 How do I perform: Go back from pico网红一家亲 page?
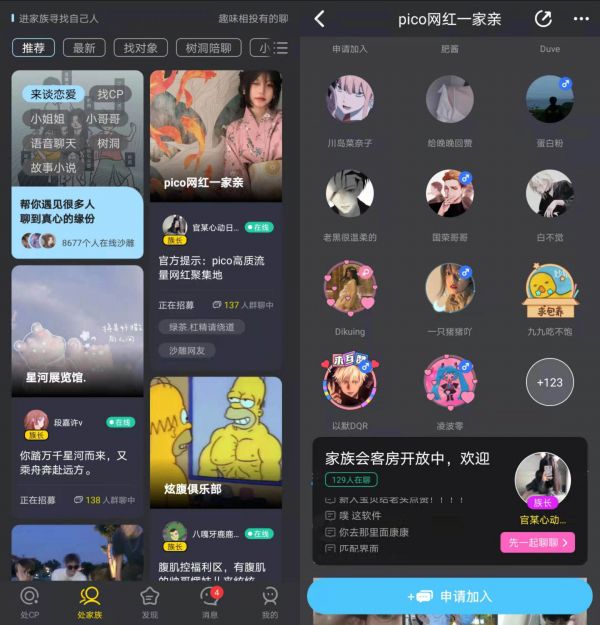[x=319, y=18]
